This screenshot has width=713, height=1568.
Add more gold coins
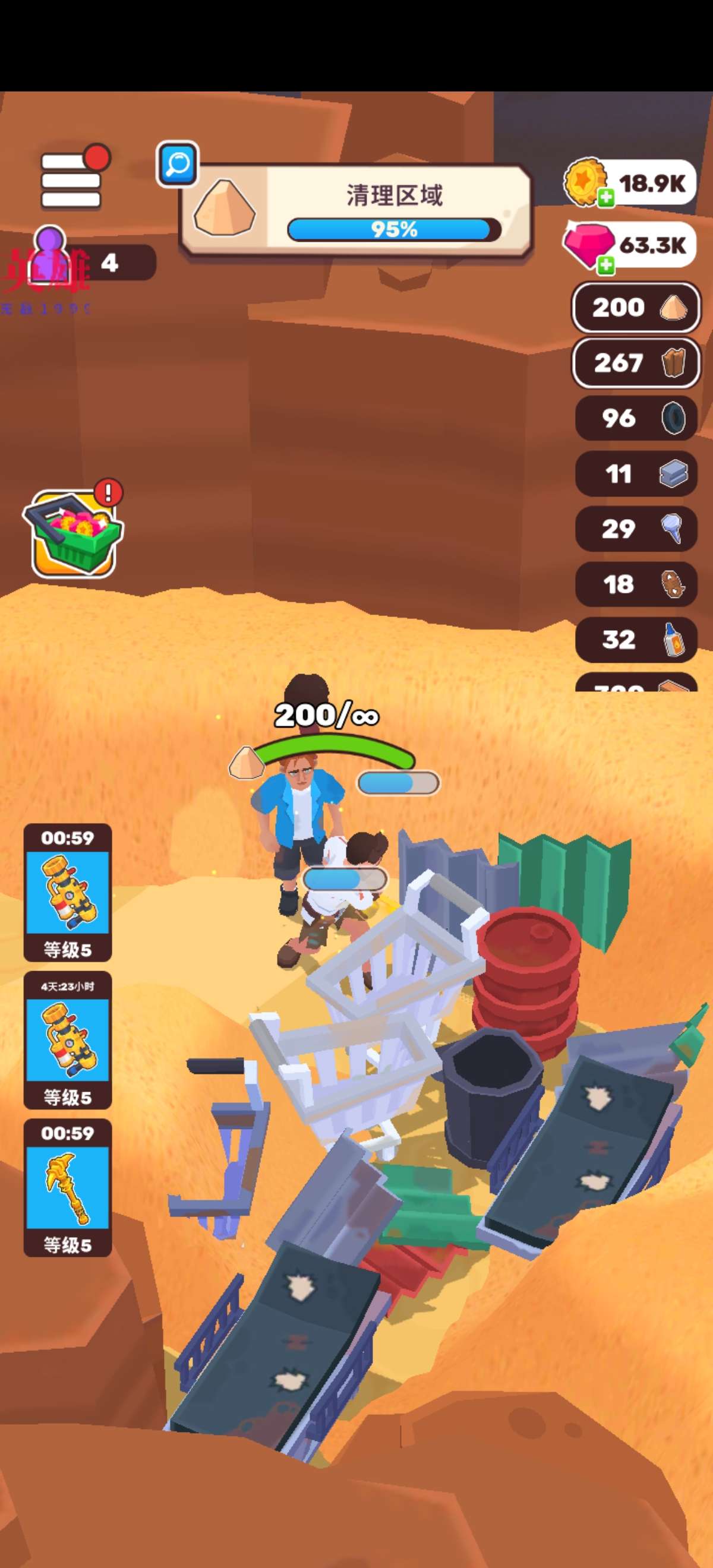(x=605, y=198)
